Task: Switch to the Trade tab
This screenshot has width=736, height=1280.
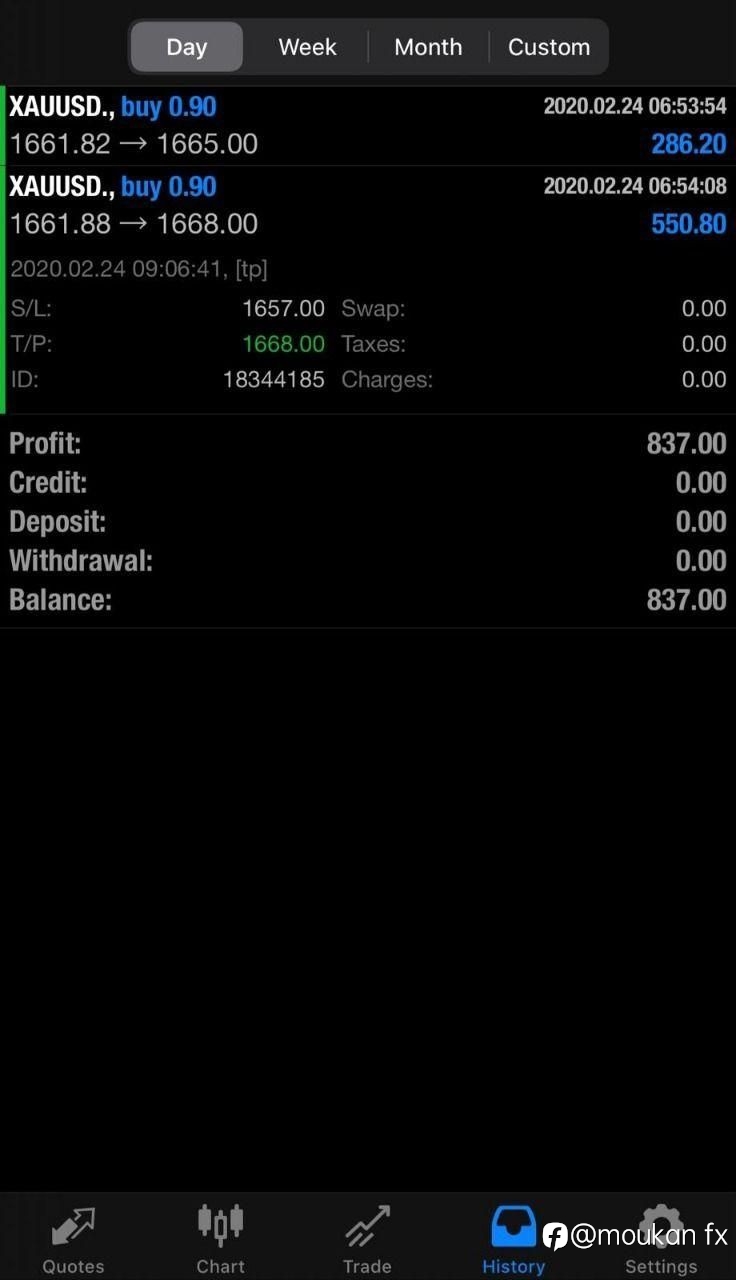Action: click(367, 1239)
